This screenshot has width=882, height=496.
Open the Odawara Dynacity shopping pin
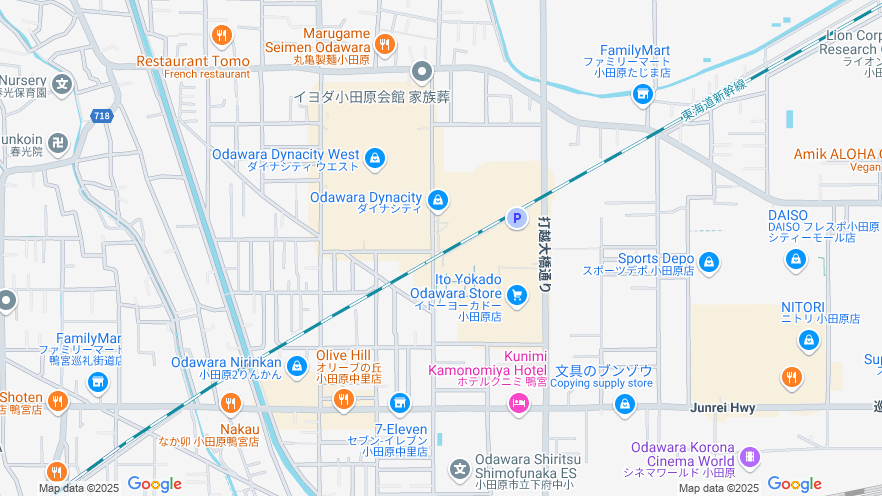(x=438, y=202)
